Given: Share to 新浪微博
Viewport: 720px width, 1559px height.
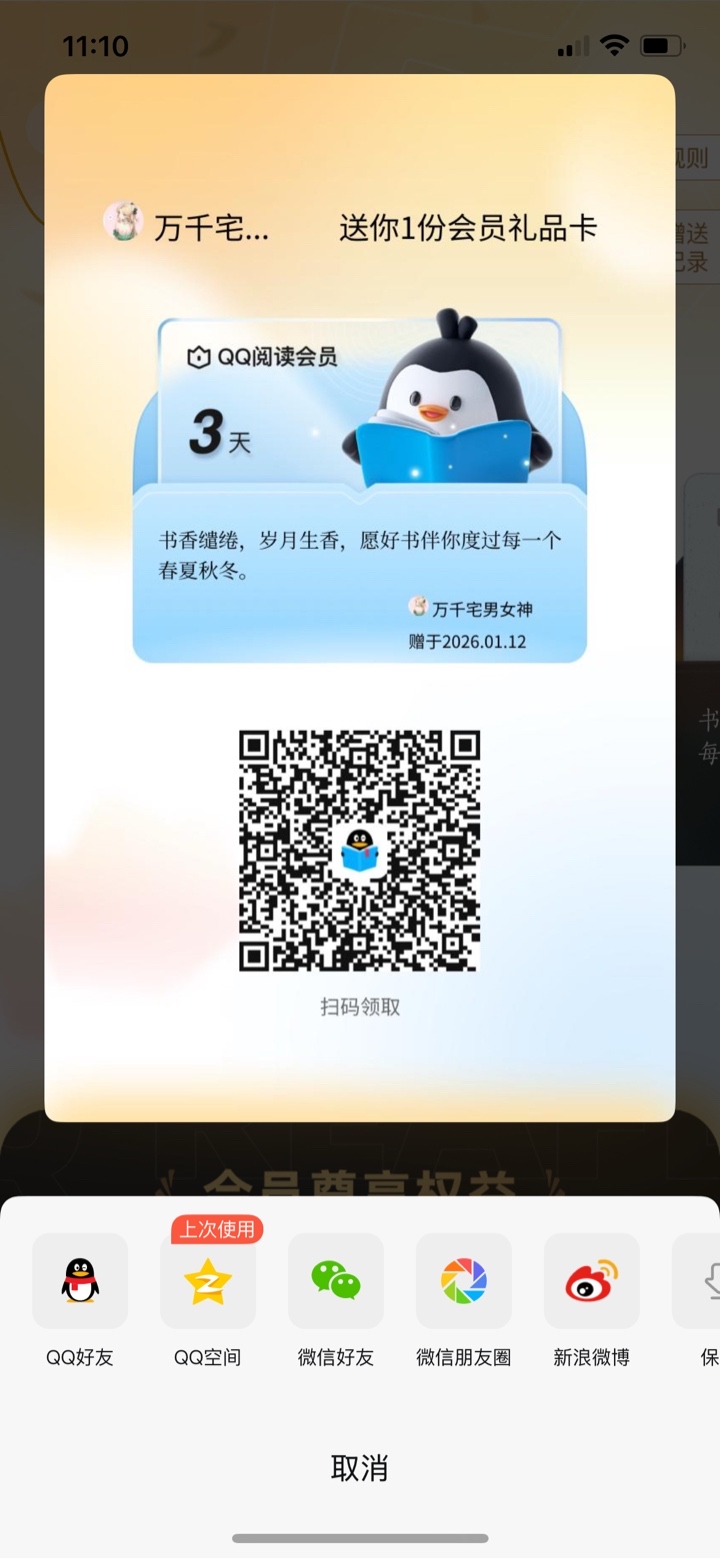Looking at the screenshot, I should click(592, 1281).
